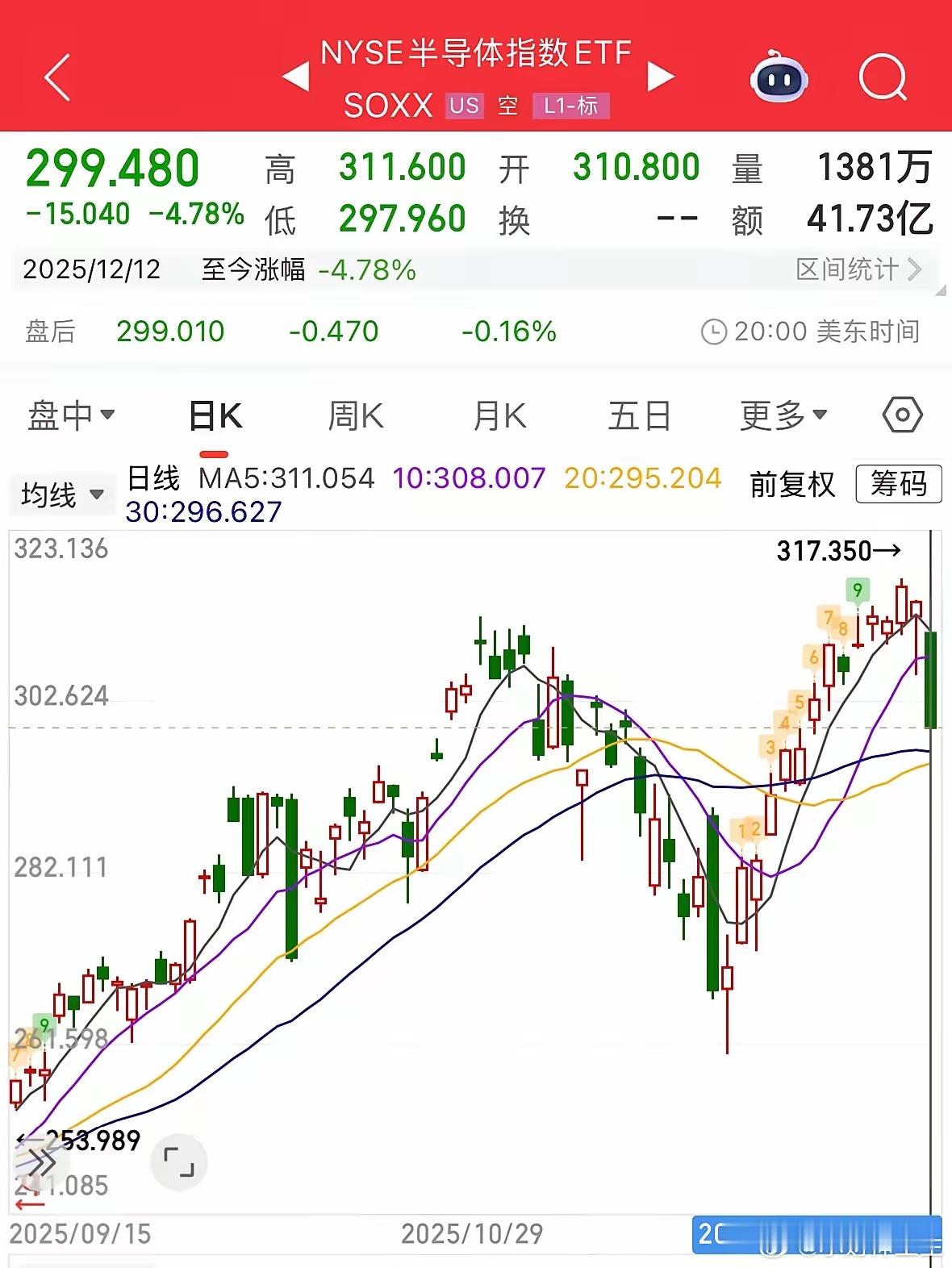The image size is (952, 1268).
Task: Click the clock icon beside 美东时间
Action: click(713, 331)
